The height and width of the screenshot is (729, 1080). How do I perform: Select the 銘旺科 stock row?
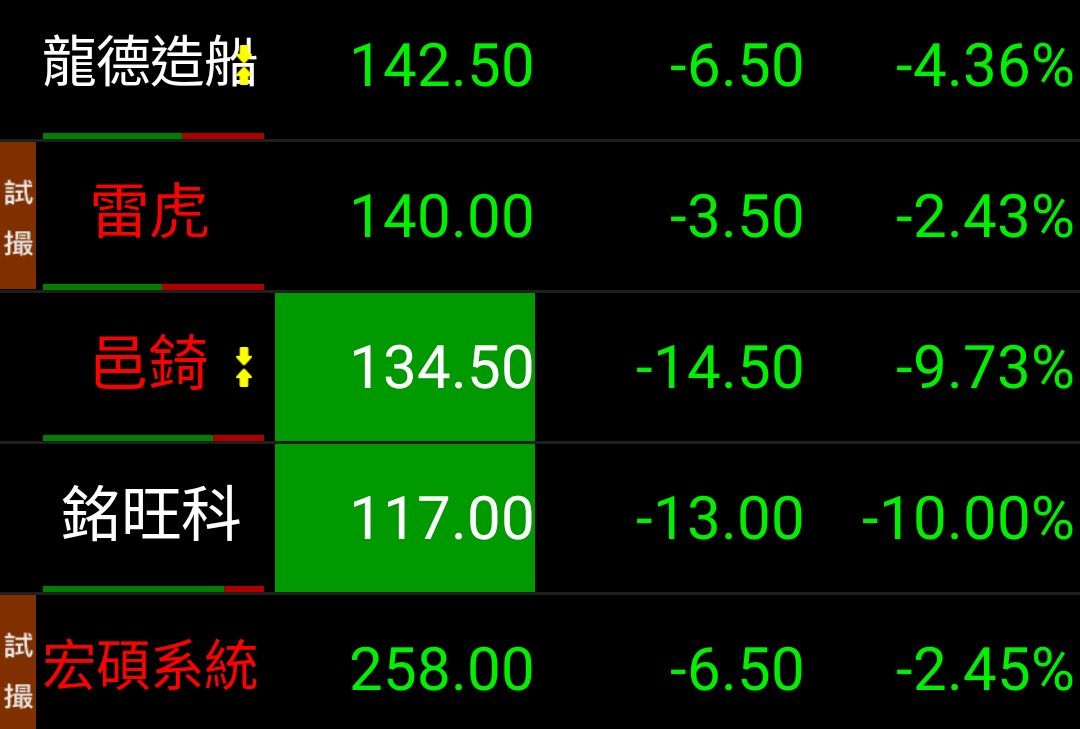point(540,517)
